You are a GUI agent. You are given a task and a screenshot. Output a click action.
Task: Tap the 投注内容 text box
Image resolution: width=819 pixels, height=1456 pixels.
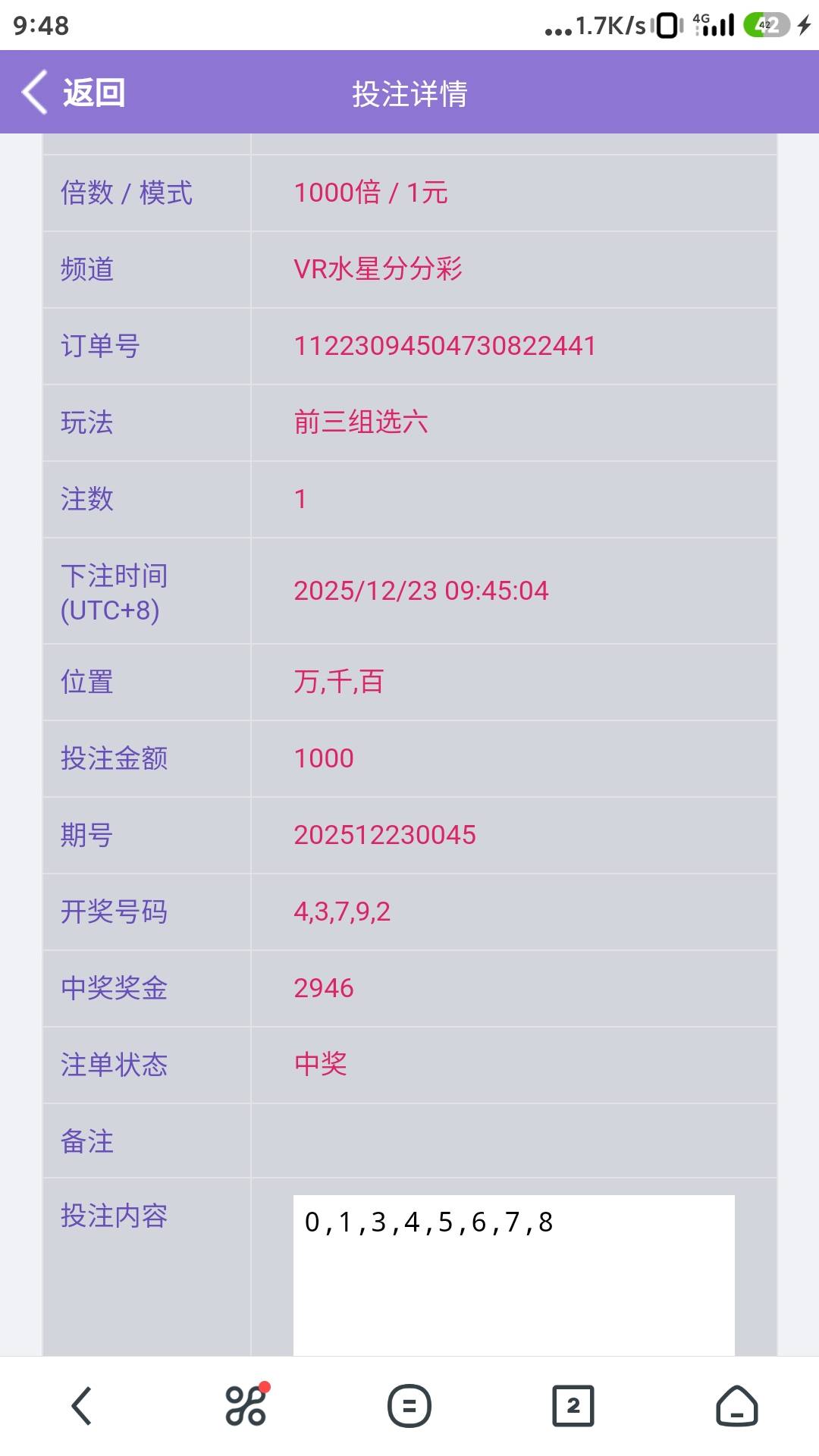[x=513, y=1274]
